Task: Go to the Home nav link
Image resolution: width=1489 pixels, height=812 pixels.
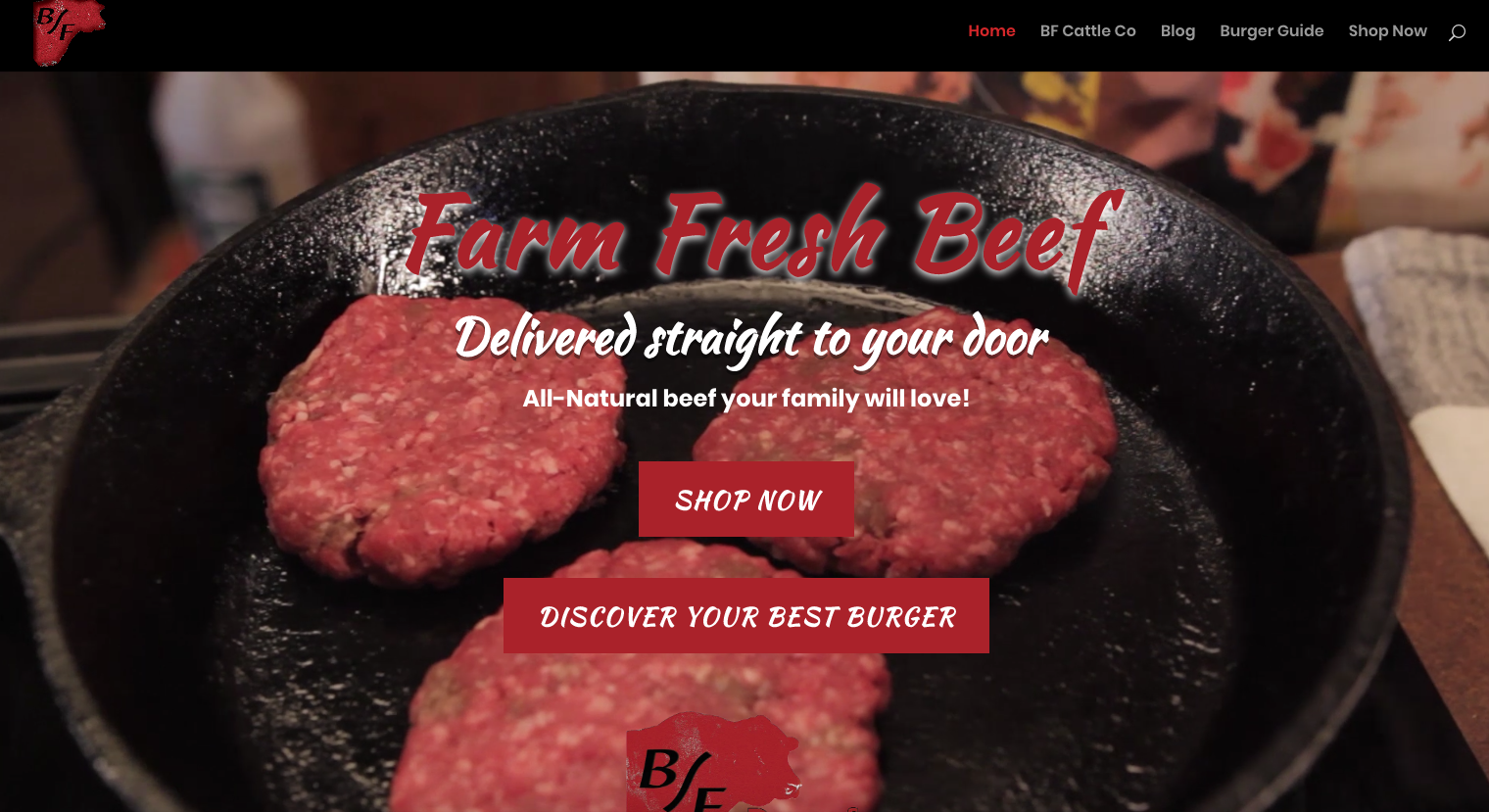Action: pyautogui.click(x=991, y=31)
